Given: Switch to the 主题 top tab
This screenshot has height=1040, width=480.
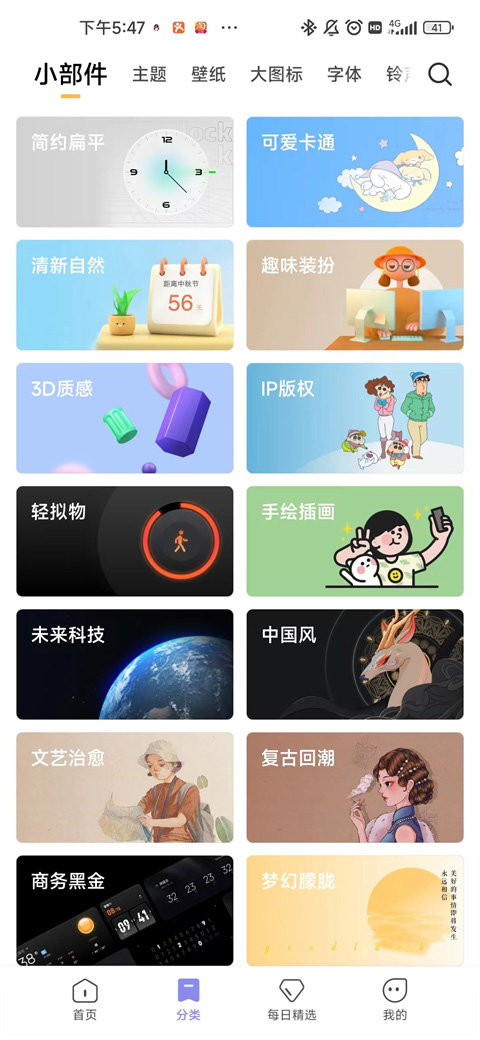Looking at the screenshot, I should (149, 74).
